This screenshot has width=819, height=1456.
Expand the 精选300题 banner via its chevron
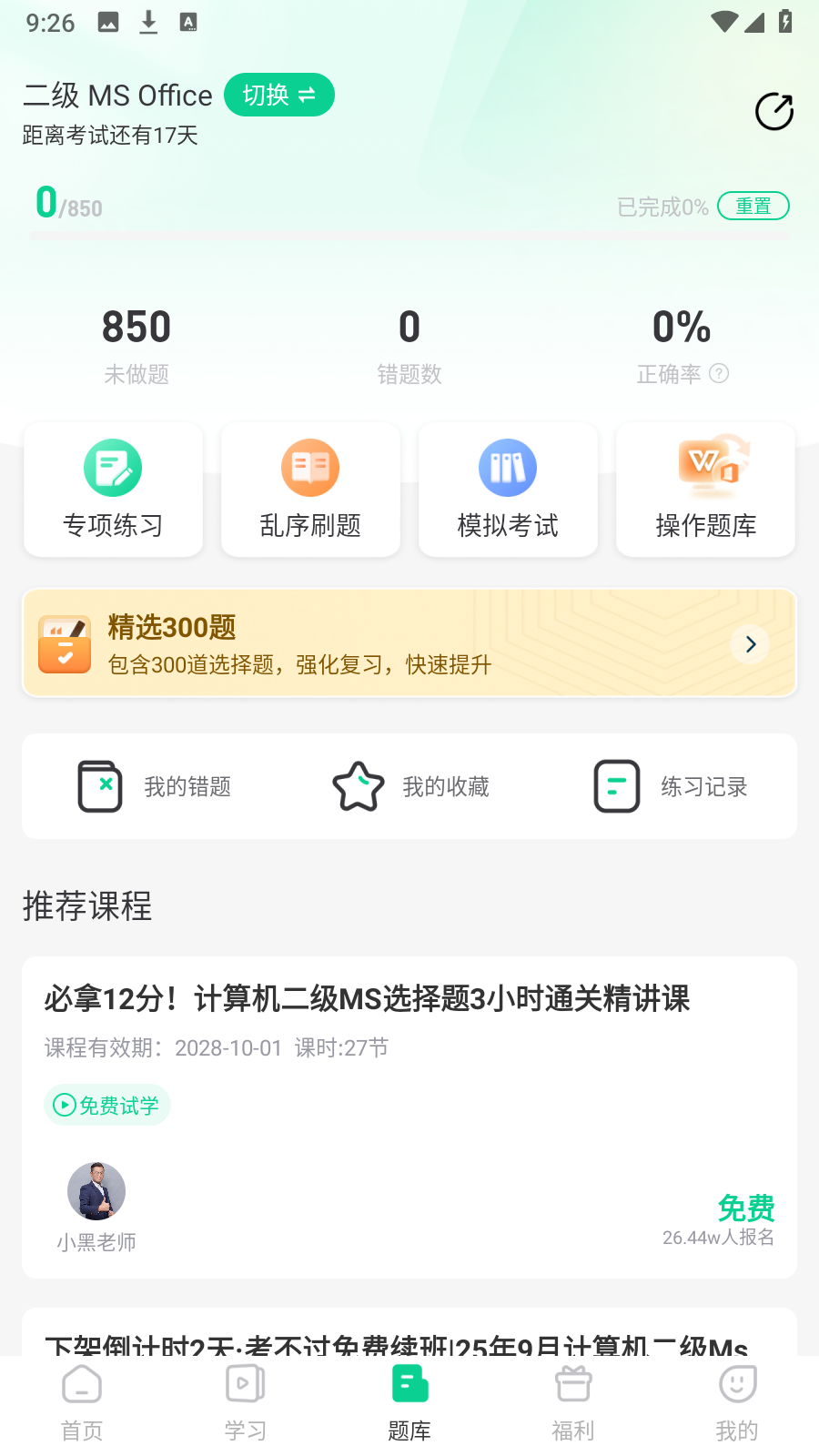tap(749, 643)
